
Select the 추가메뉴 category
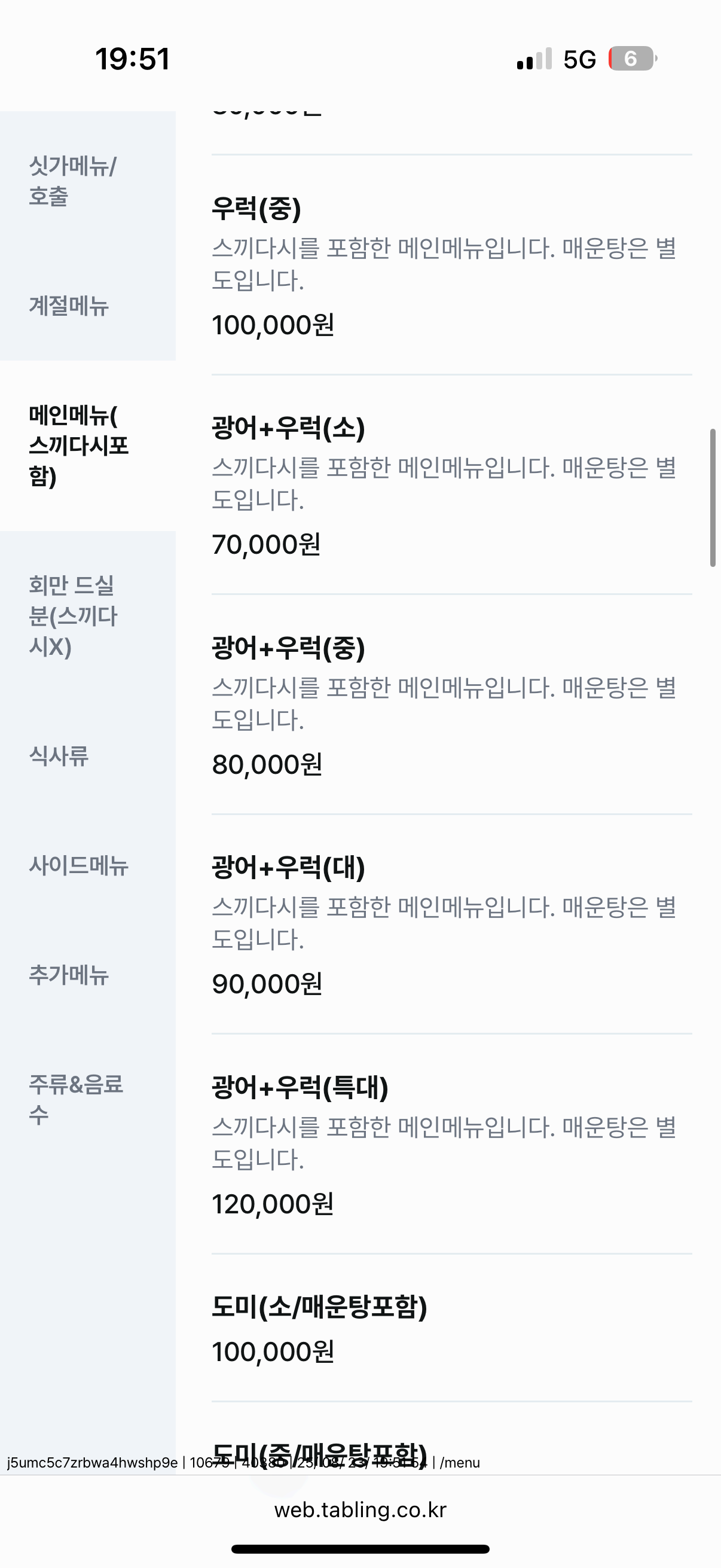coord(68,977)
